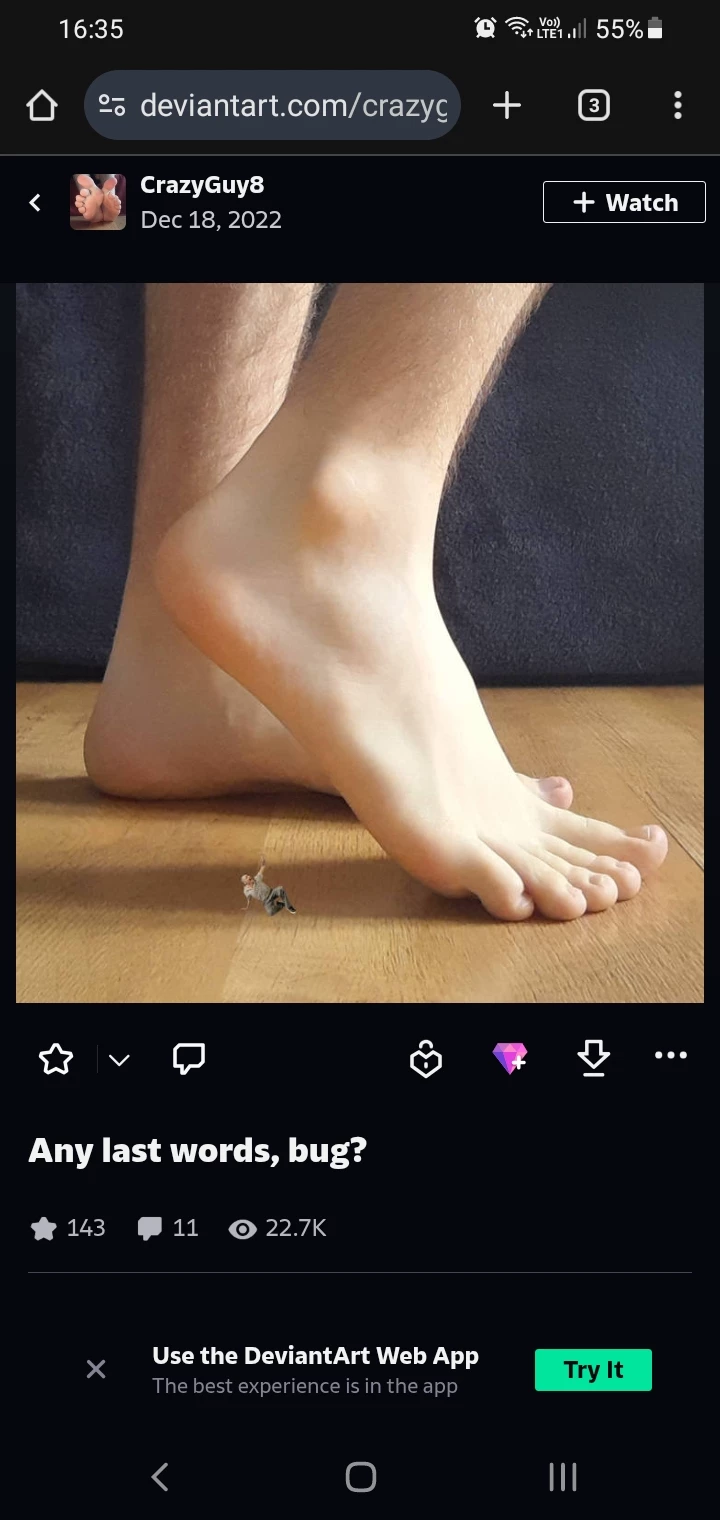720x1520 pixels.
Task: Go to the browser home page
Action: coord(42,105)
